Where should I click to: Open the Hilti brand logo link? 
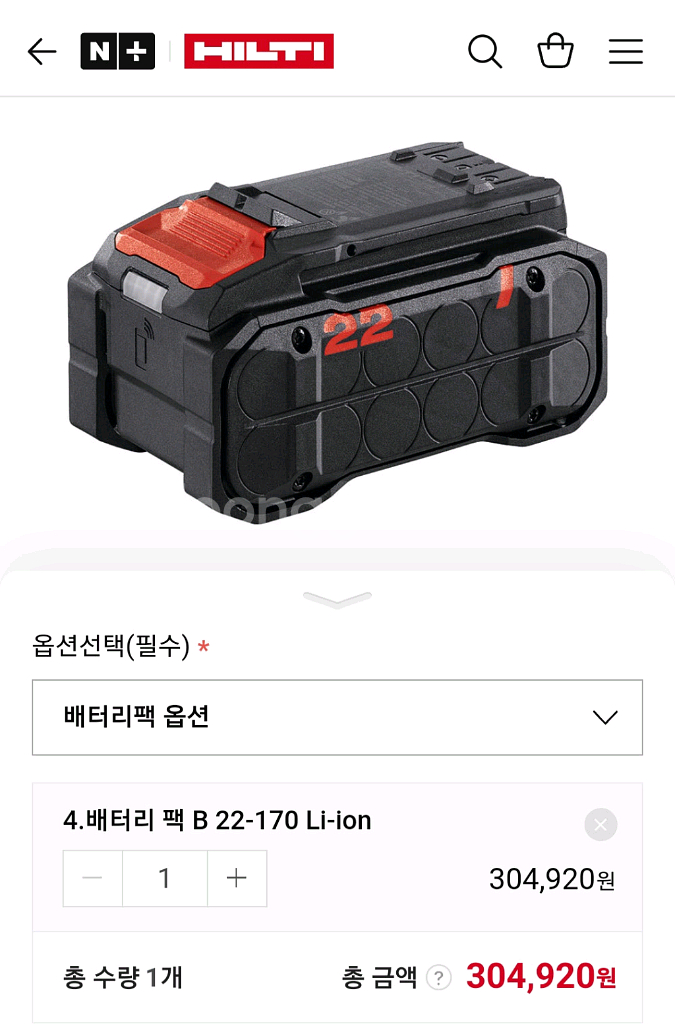259,51
